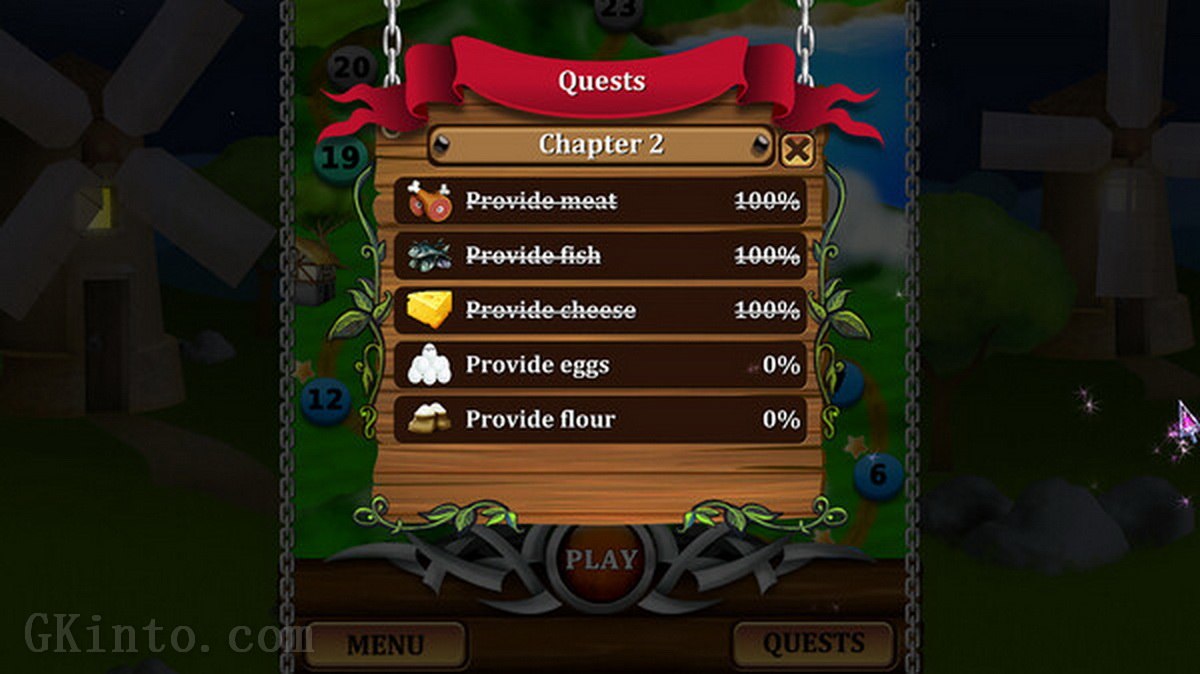Close the Quests dialog

click(x=796, y=151)
